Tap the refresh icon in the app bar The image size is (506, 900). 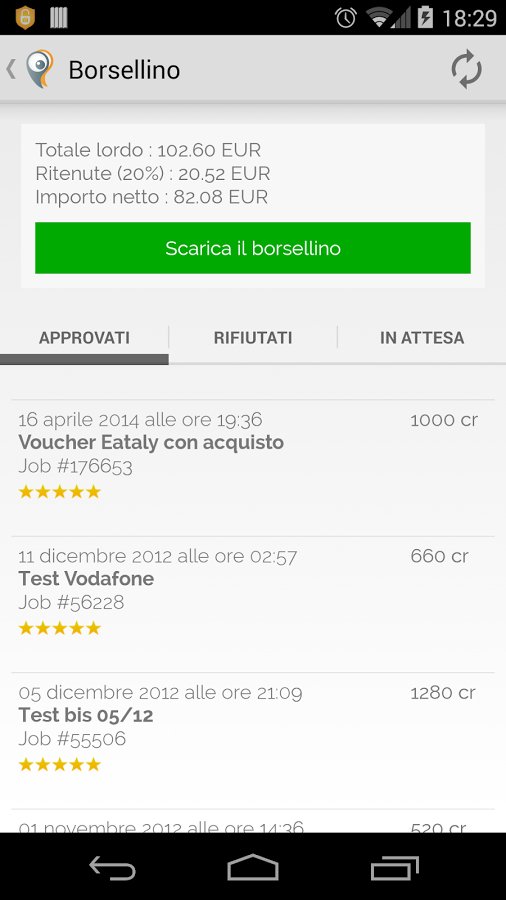(x=466, y=69)
